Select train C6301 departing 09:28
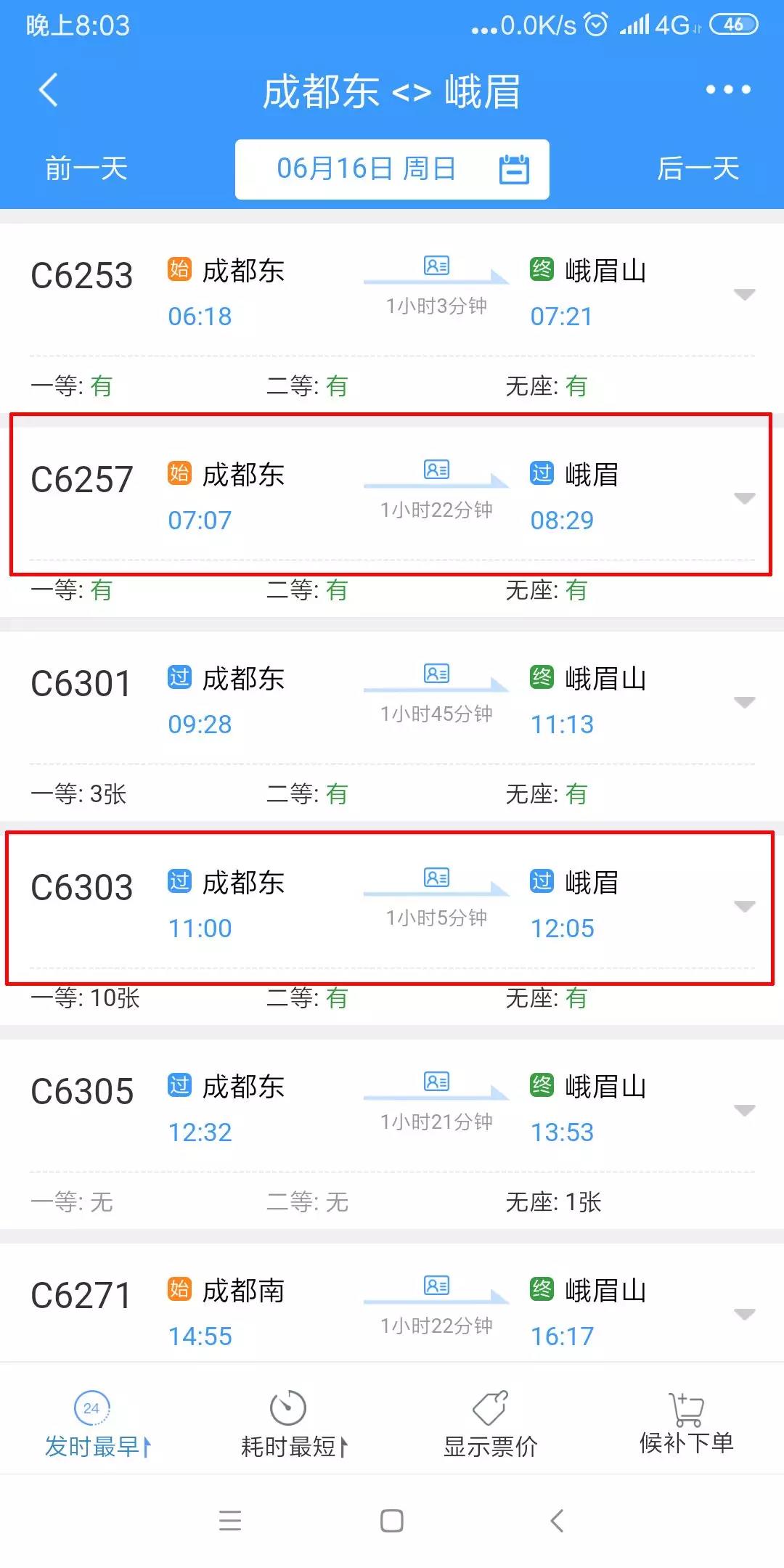784x1568 pixels. coord(392,727)
